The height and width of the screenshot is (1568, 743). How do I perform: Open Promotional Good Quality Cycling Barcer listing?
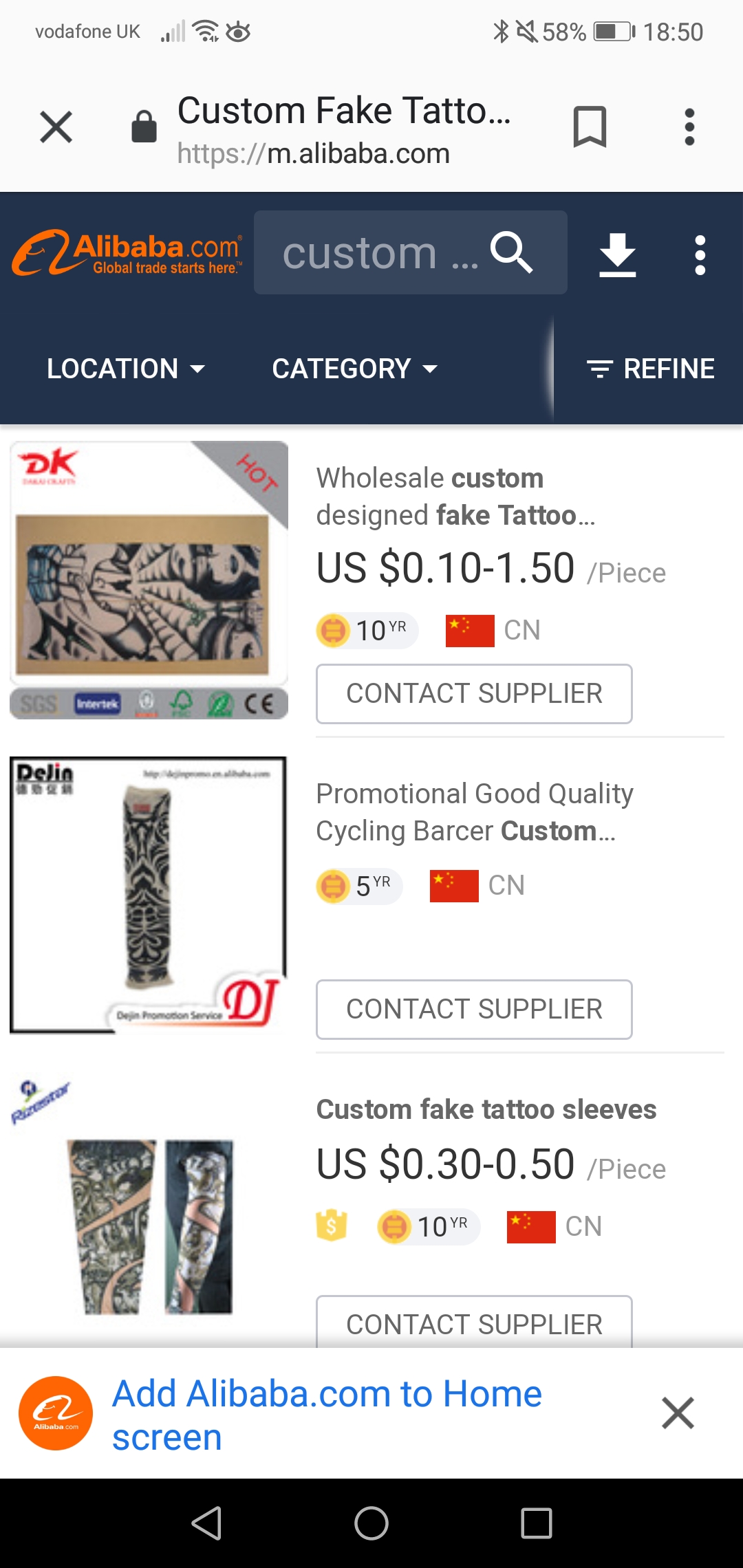pos(474,812)
